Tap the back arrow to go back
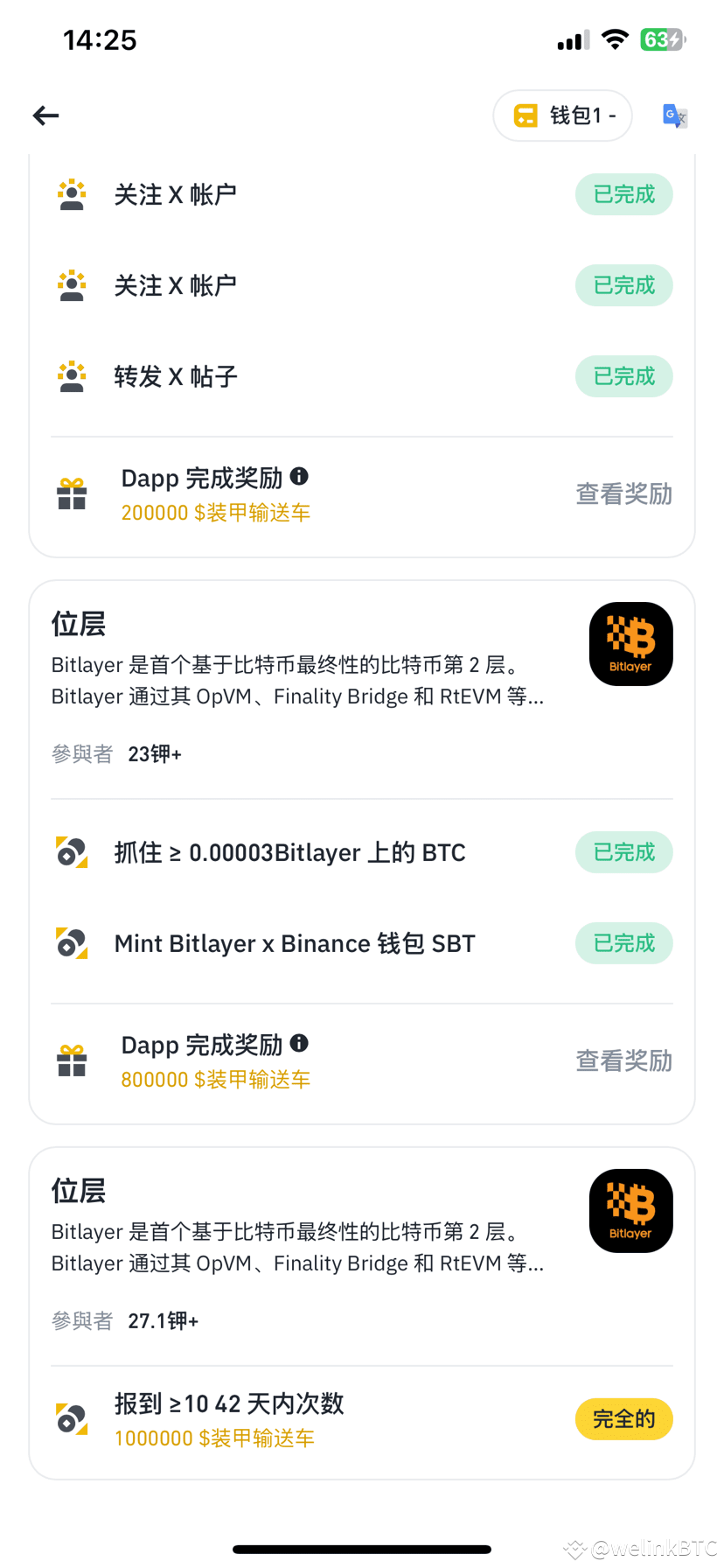Screen dimensions: 724x1568 click(45, 115)
